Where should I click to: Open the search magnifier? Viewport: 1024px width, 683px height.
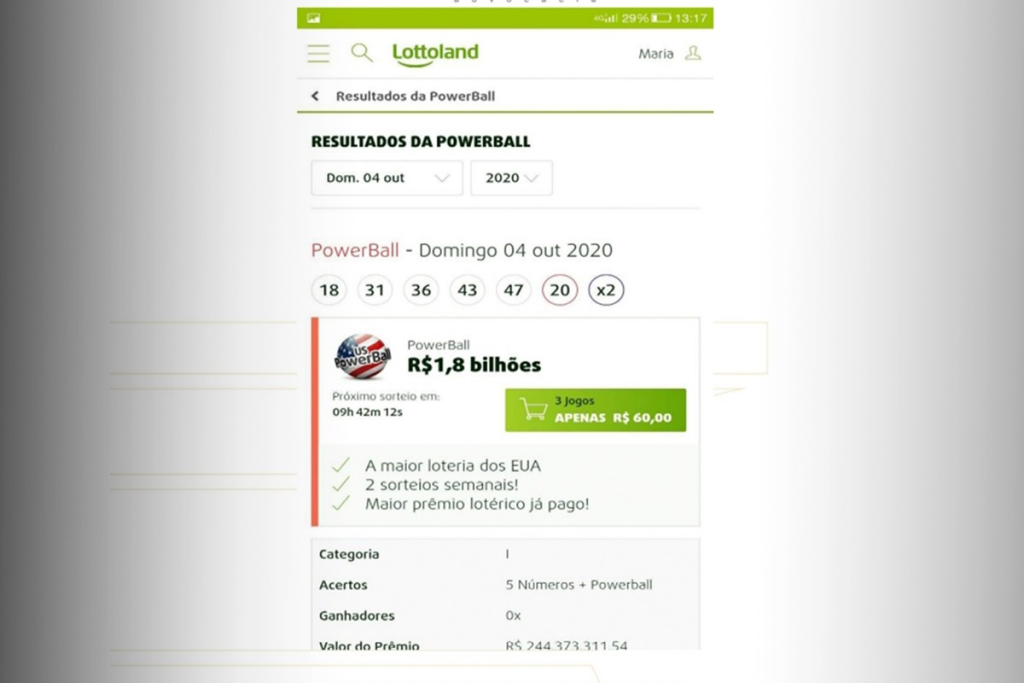(x=361, y=53)
